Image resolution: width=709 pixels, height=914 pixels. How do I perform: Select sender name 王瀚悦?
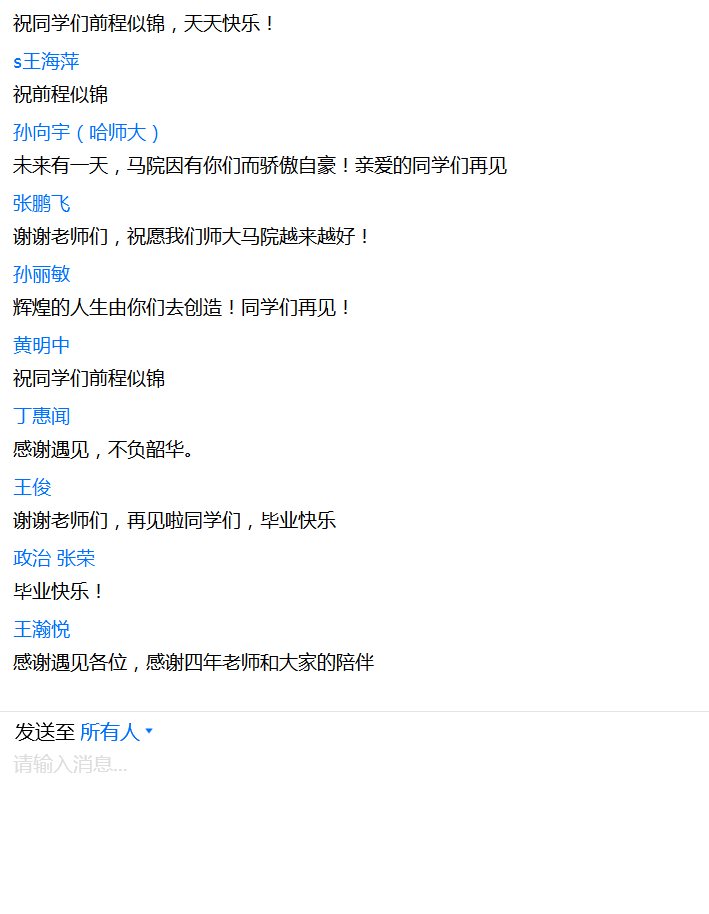click(42, 630)
